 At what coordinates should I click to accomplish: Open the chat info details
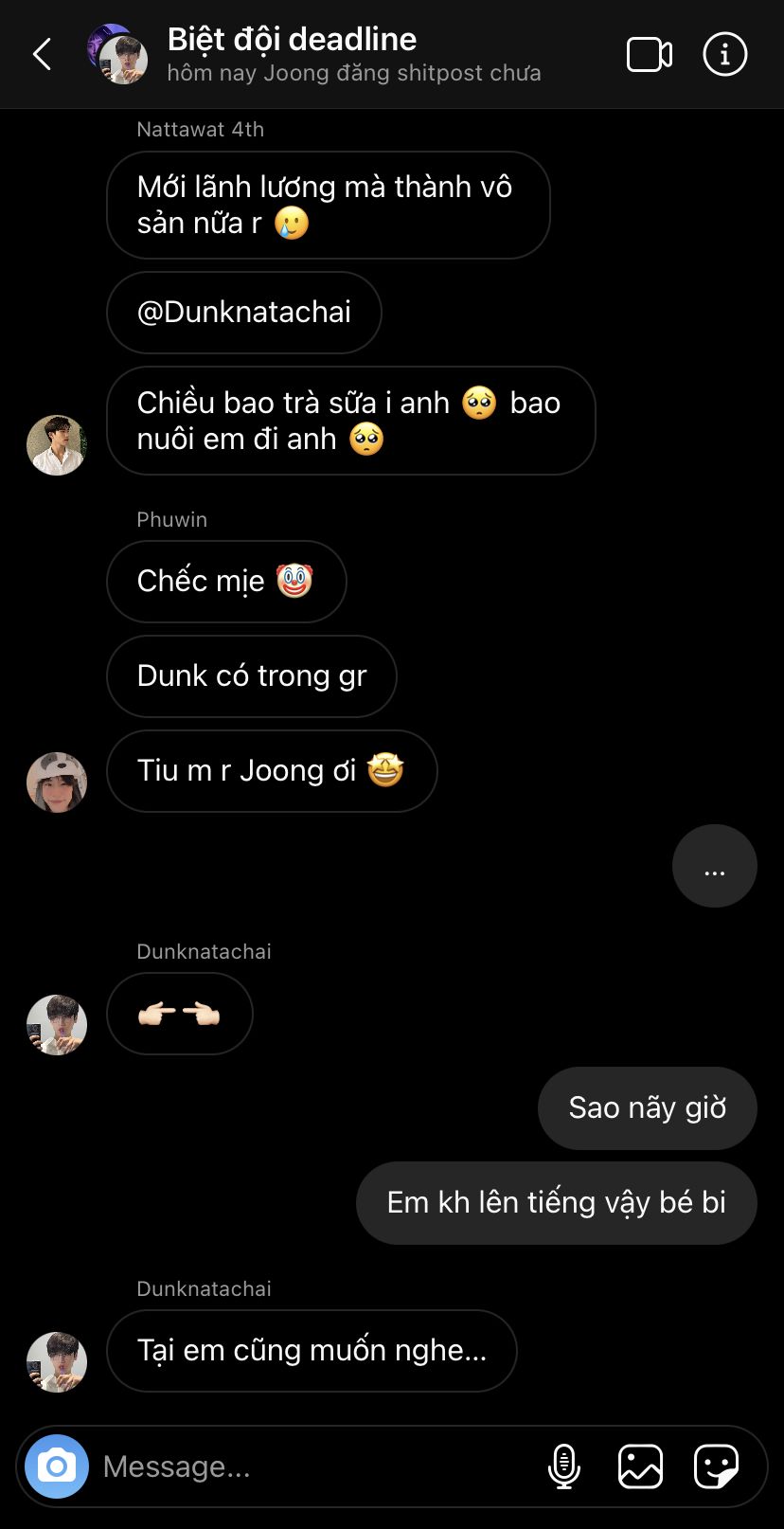click(724, 55)
